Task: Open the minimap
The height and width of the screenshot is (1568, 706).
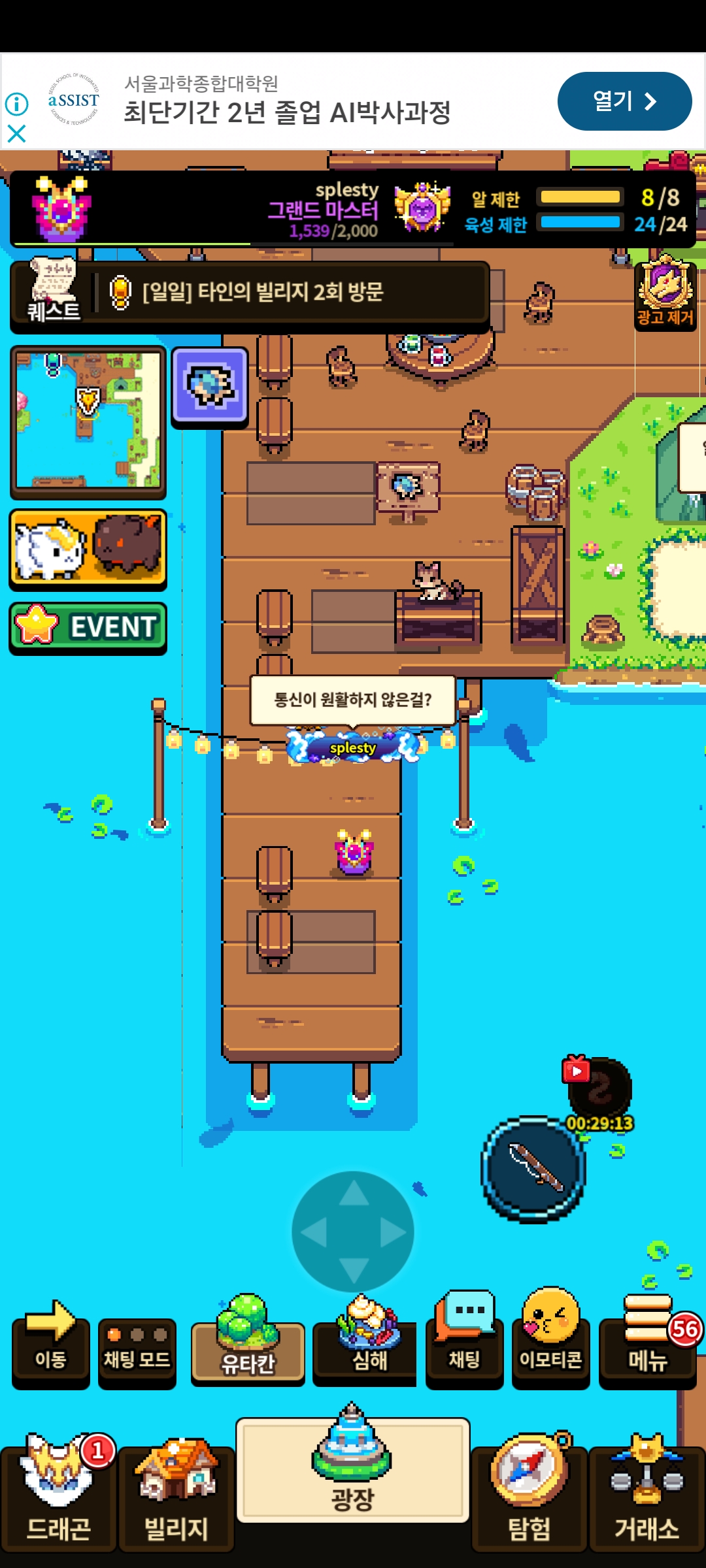Action: [88, 421]
